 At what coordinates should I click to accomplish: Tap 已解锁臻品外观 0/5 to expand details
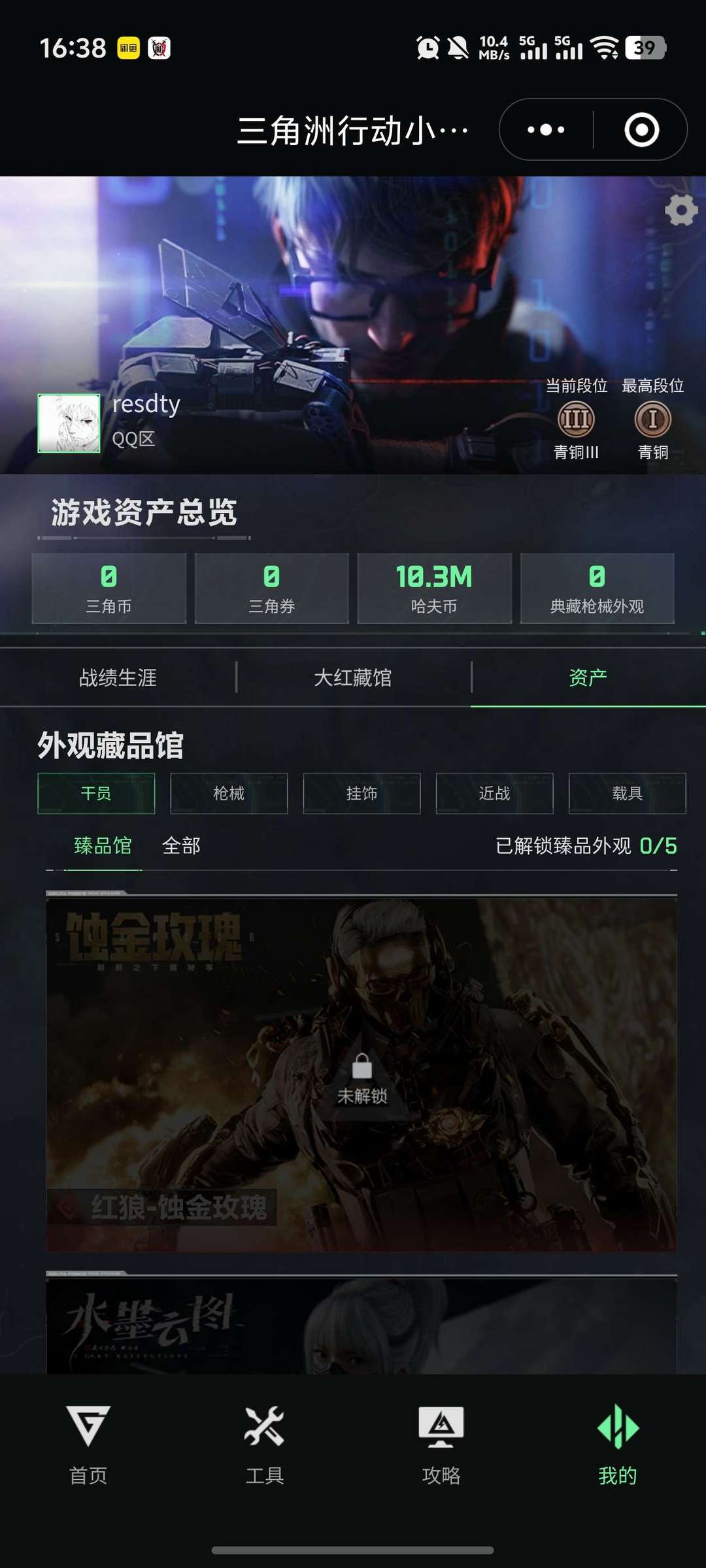[585, 846]
